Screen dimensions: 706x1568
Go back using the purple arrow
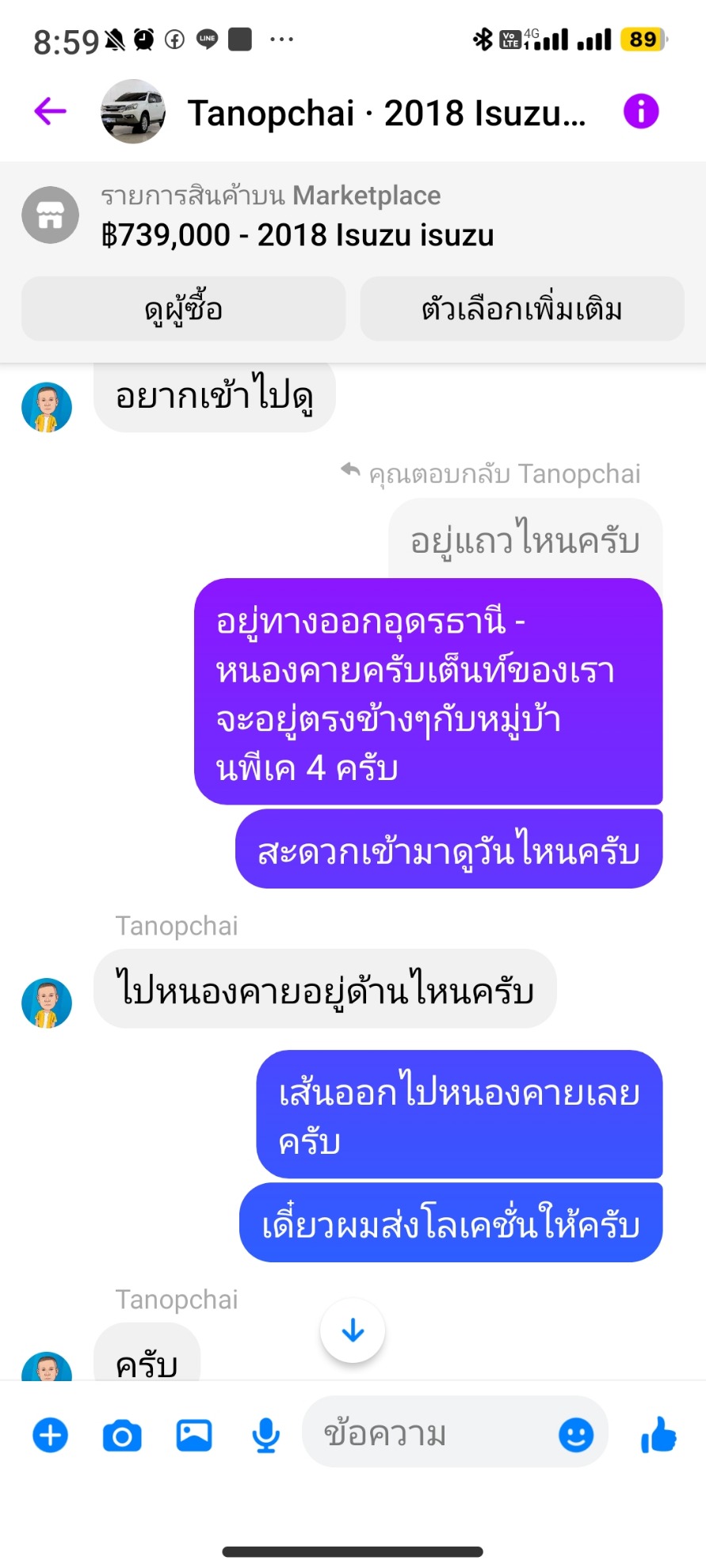tap(50, 112)
